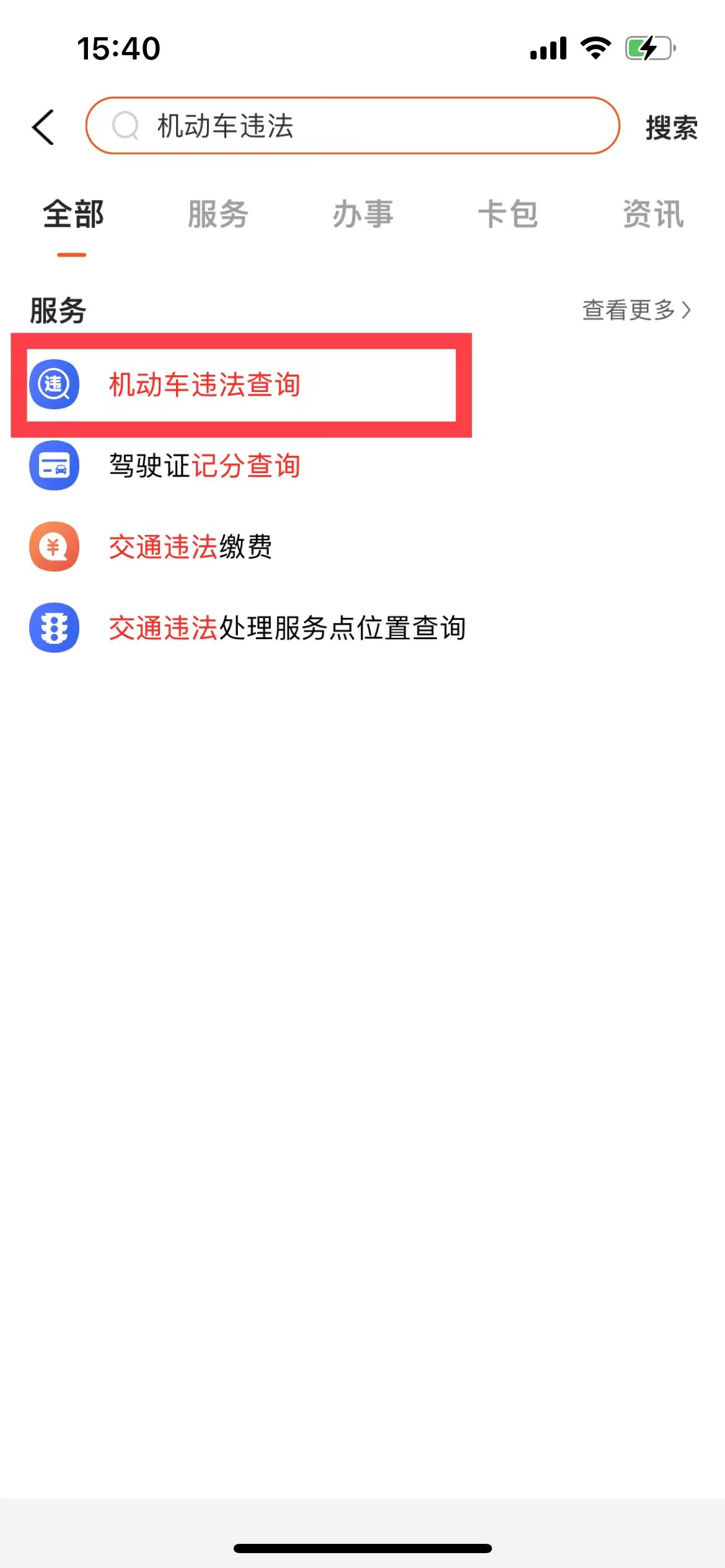Open 交通违法缴费 to pay fines

(190, 547)
